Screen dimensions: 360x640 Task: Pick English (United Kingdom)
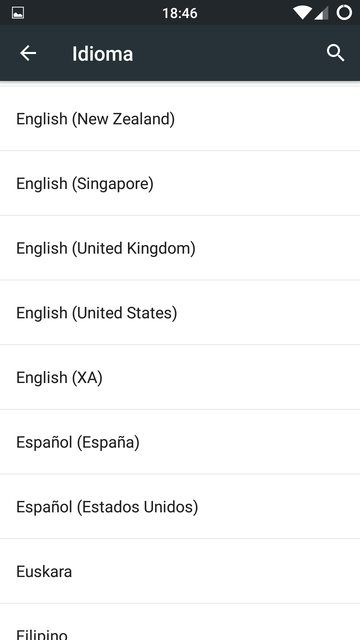click(180, 248)
